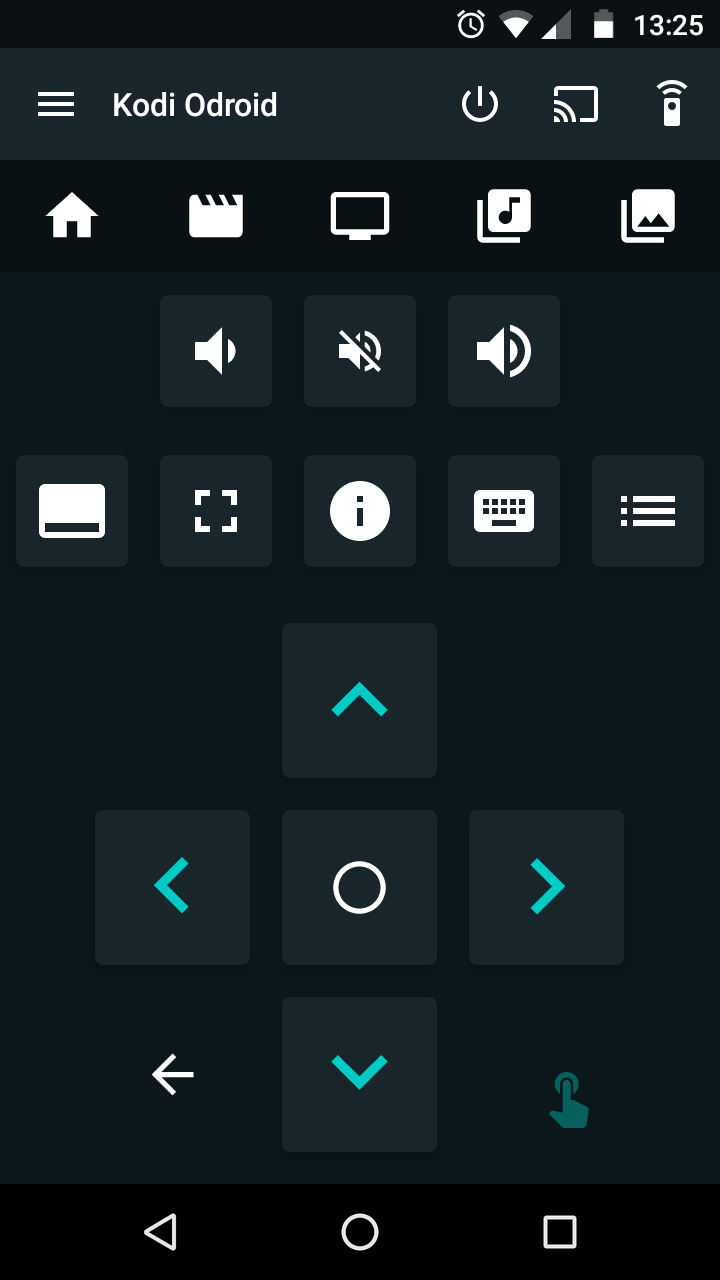
Task: Raise the volume
Action: click(x=504, y=351)
